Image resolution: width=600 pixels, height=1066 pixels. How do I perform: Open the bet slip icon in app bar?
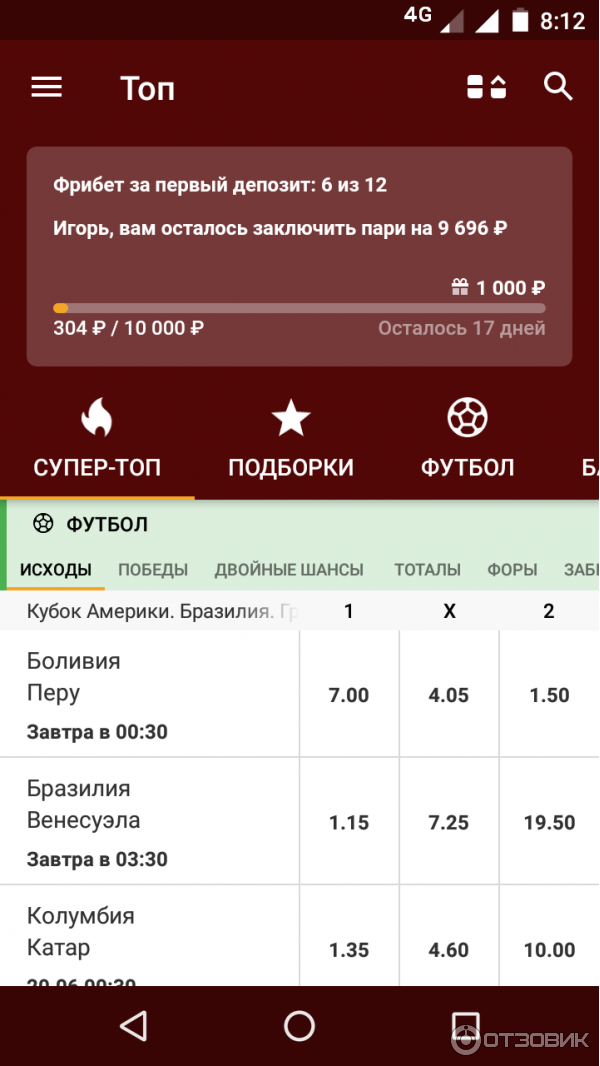coord(487,87)
